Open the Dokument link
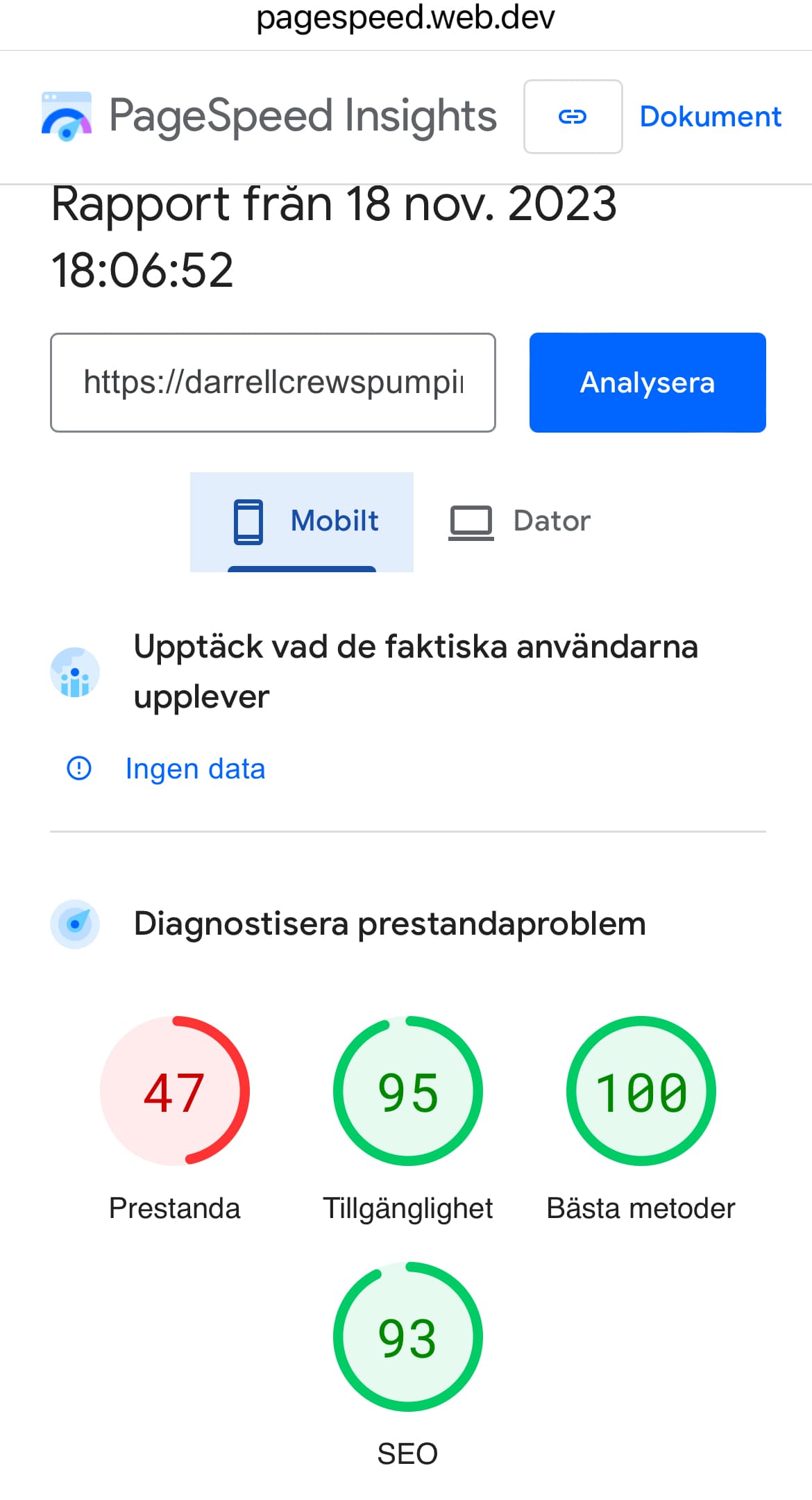 click(710, 117)
